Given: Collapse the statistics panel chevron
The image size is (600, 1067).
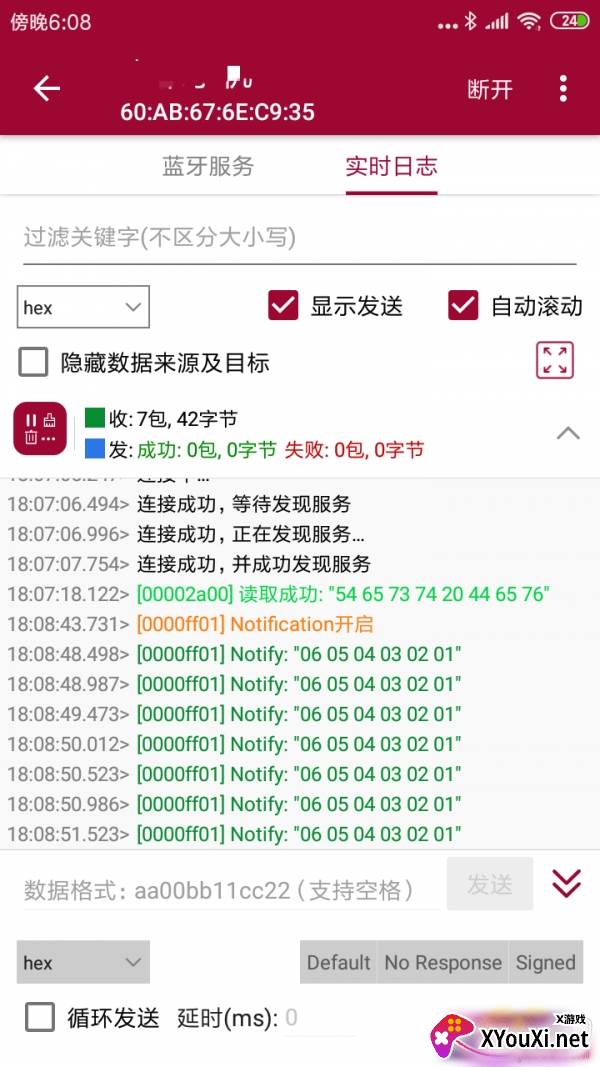Looking at the screenshot, I should pos(568,433).
